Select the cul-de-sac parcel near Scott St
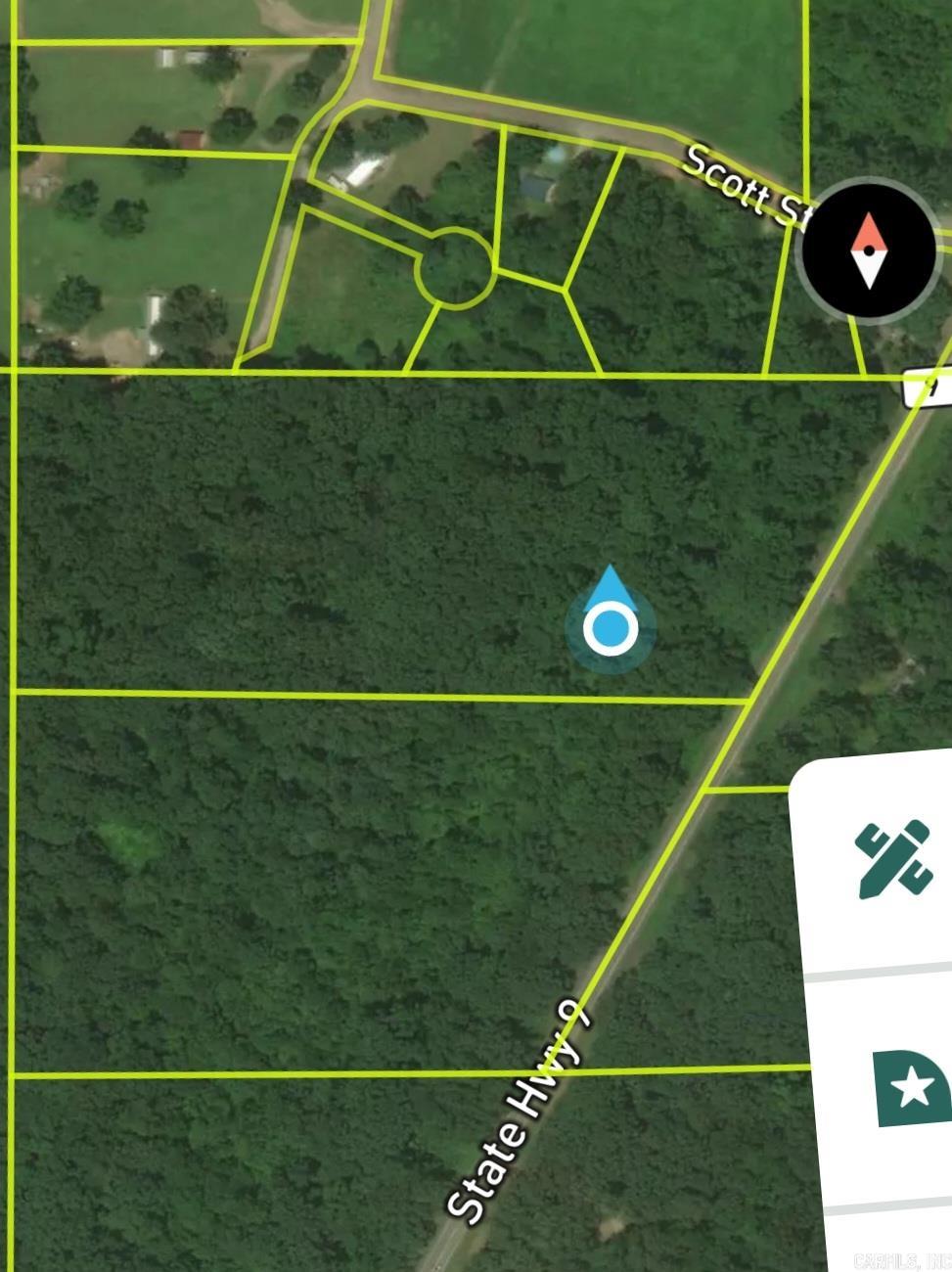952x1272 pixels. point(455,266)
